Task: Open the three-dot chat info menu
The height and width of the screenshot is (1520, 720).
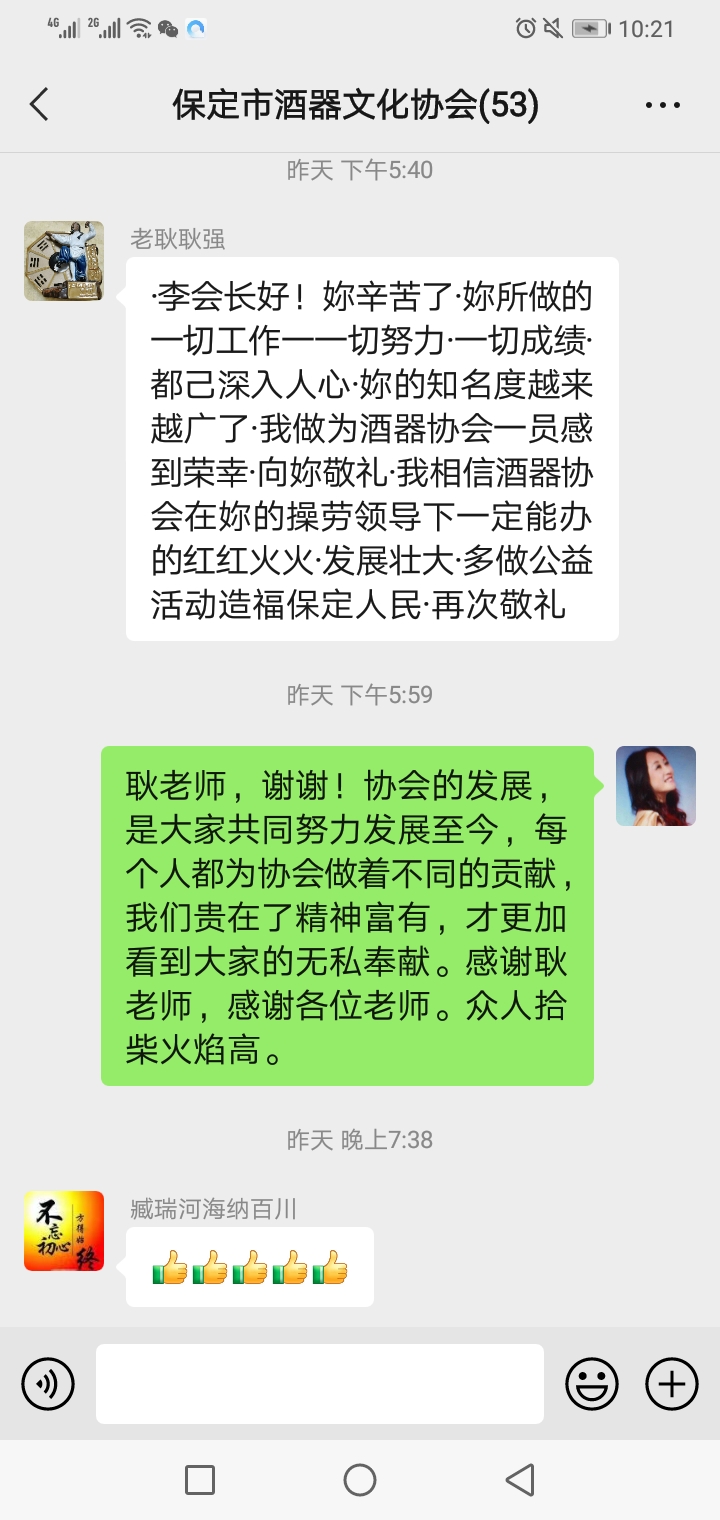Action: click(662, 105)
